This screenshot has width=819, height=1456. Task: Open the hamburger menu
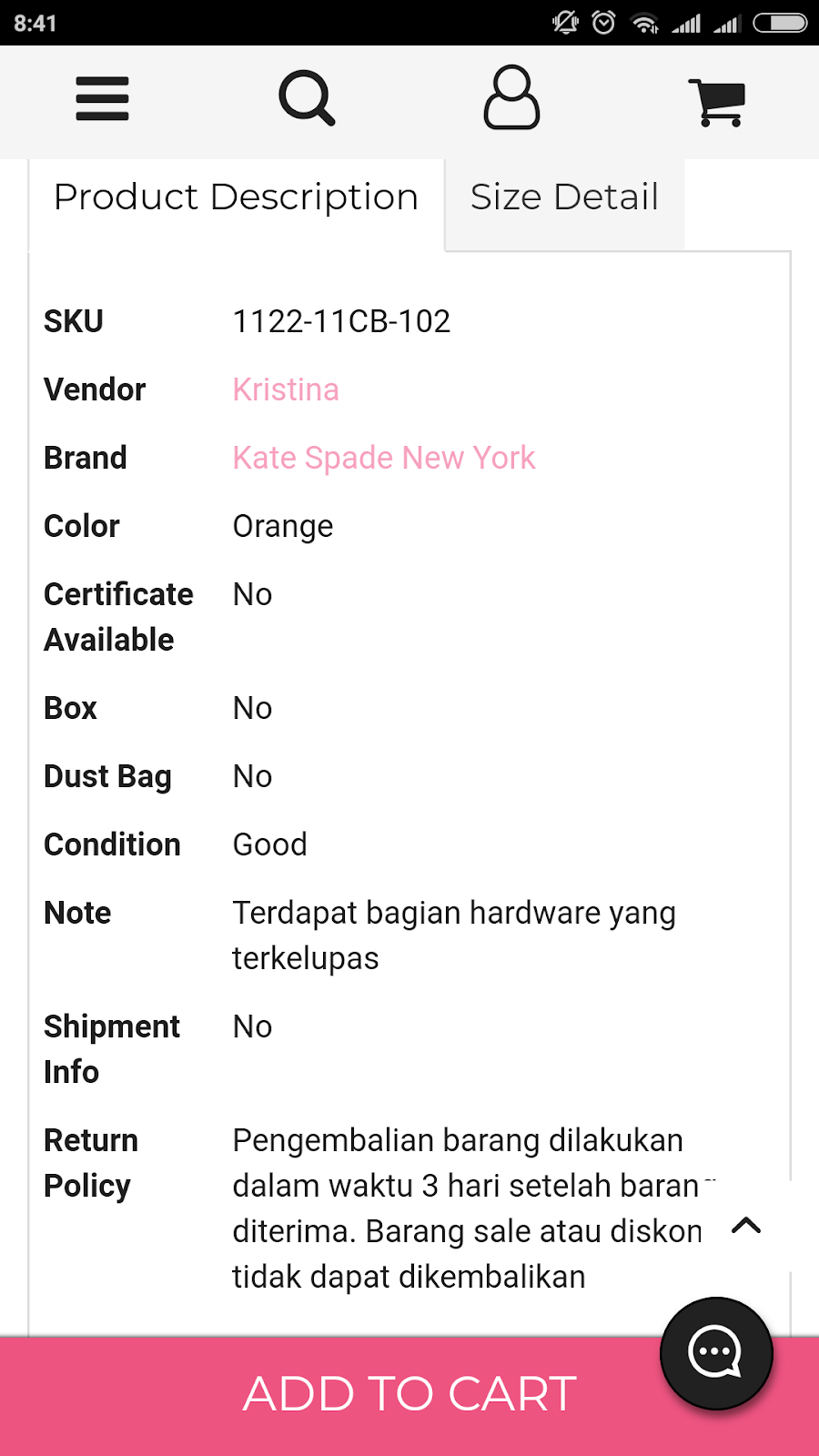click(x=102, y=99)
